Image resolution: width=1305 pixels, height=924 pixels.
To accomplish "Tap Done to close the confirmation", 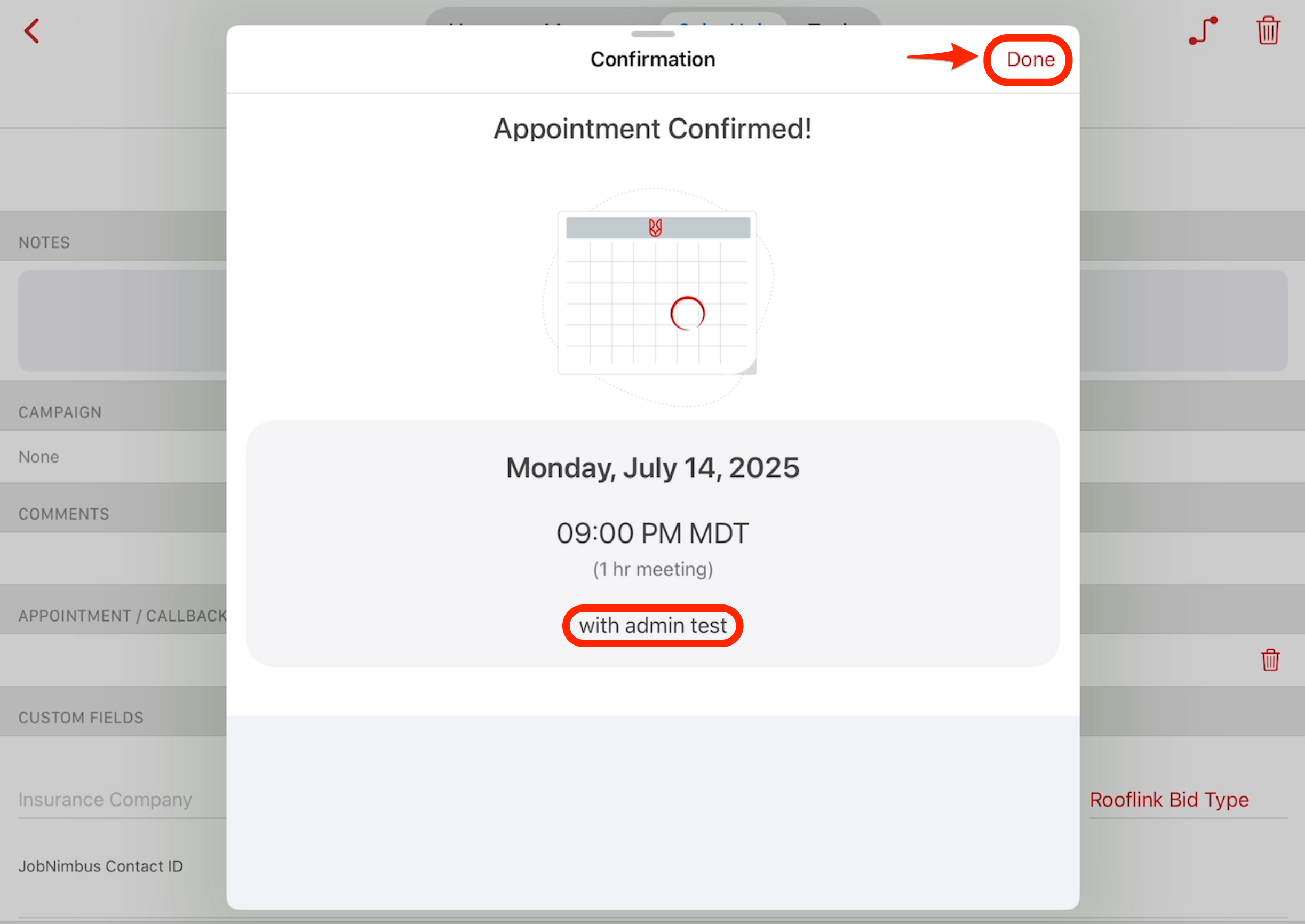I will [1030, 59].
